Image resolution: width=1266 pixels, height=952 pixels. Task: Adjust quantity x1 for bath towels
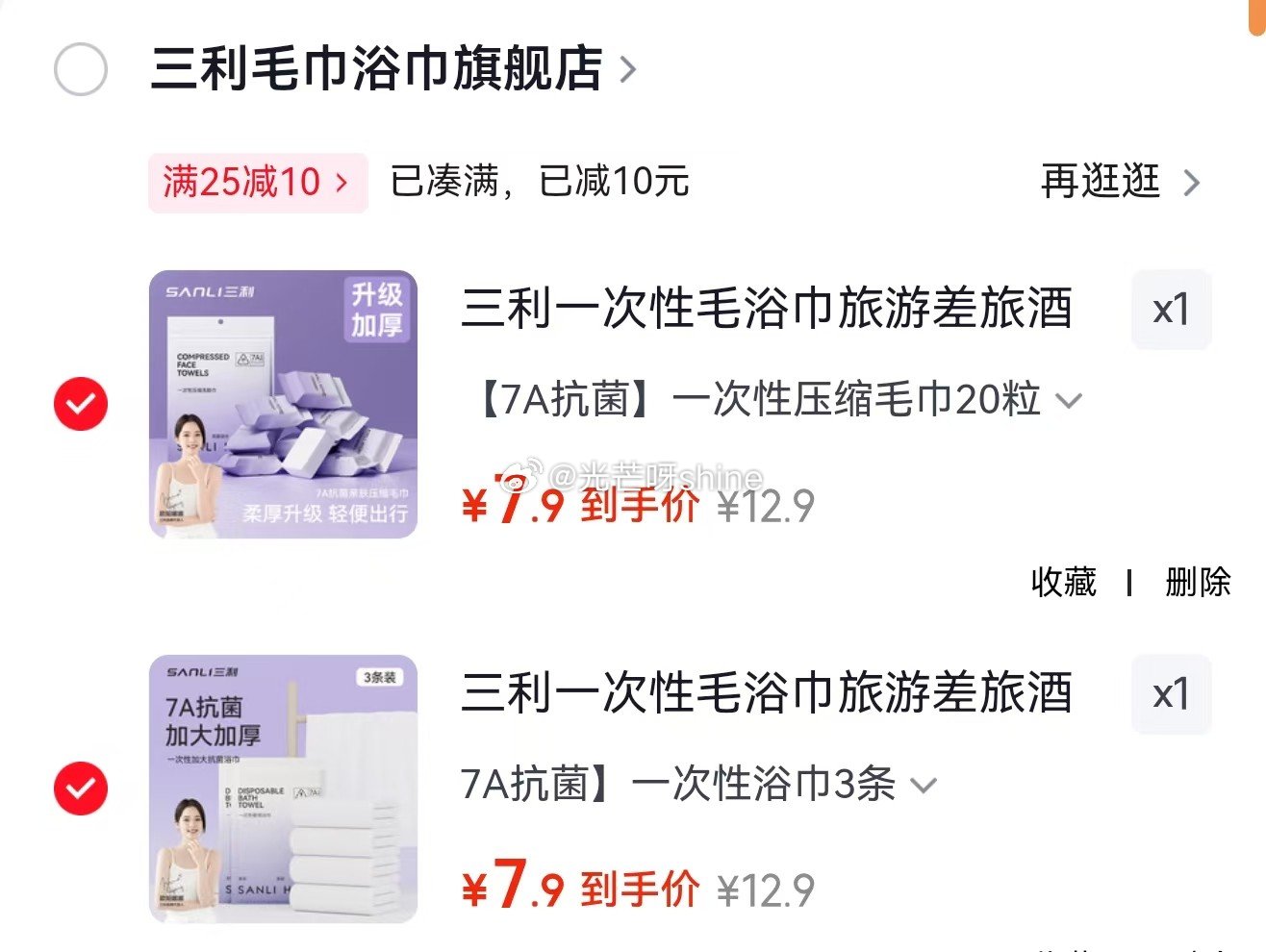[1171, 694]
